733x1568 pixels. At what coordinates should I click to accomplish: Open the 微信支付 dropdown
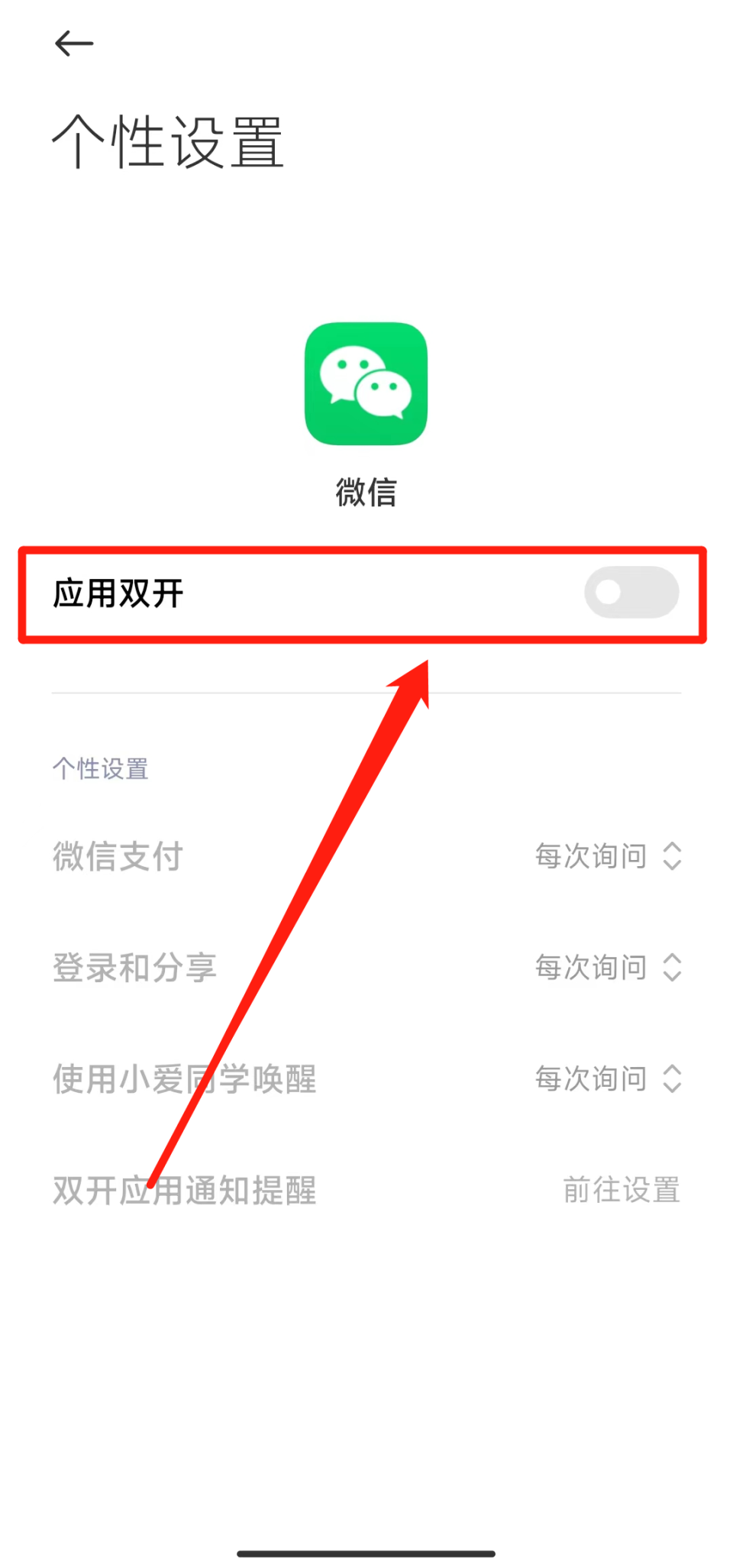coord(608,856)
